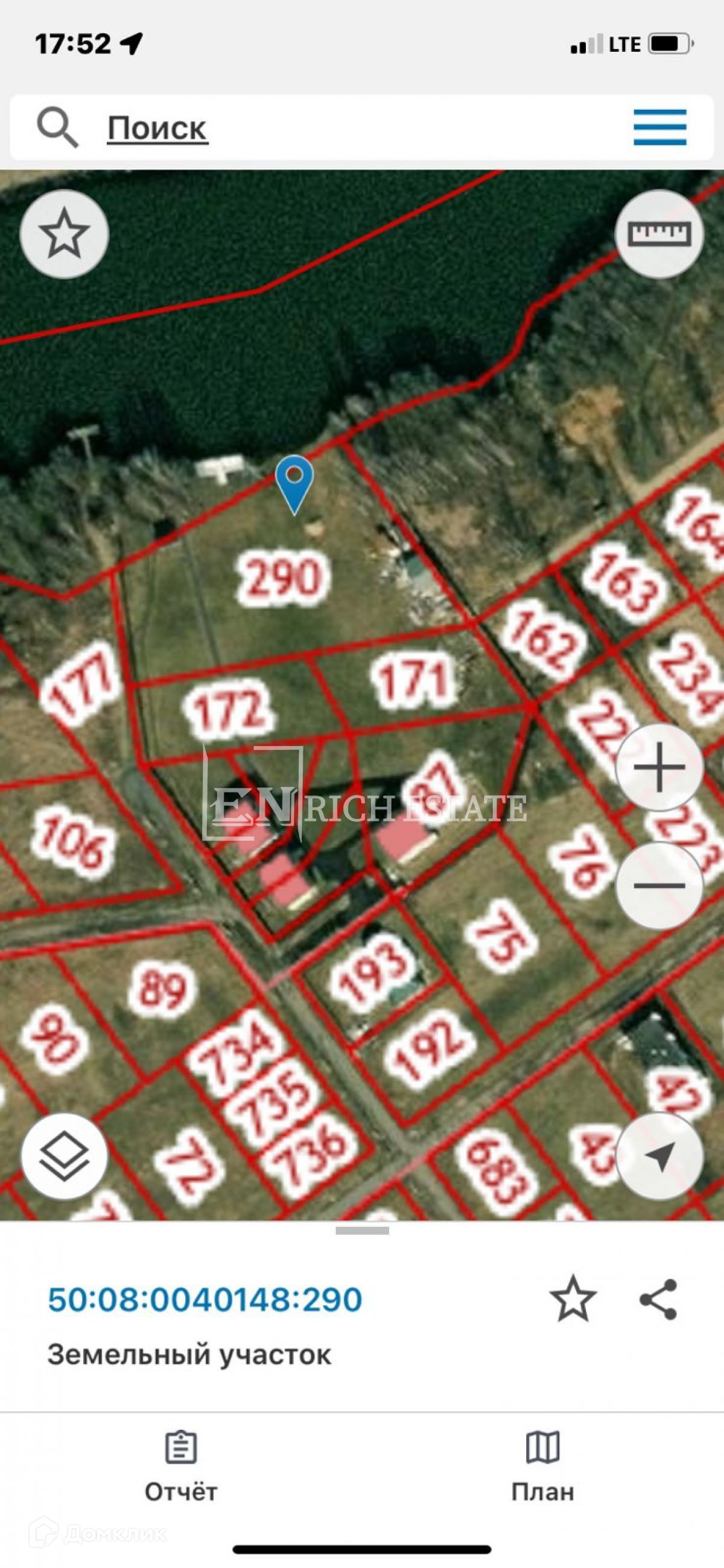Add parcel 50:08:0040148:290 to favorites
The width and height of the screenshot is (724, 1568).
tap(573, 1299)
